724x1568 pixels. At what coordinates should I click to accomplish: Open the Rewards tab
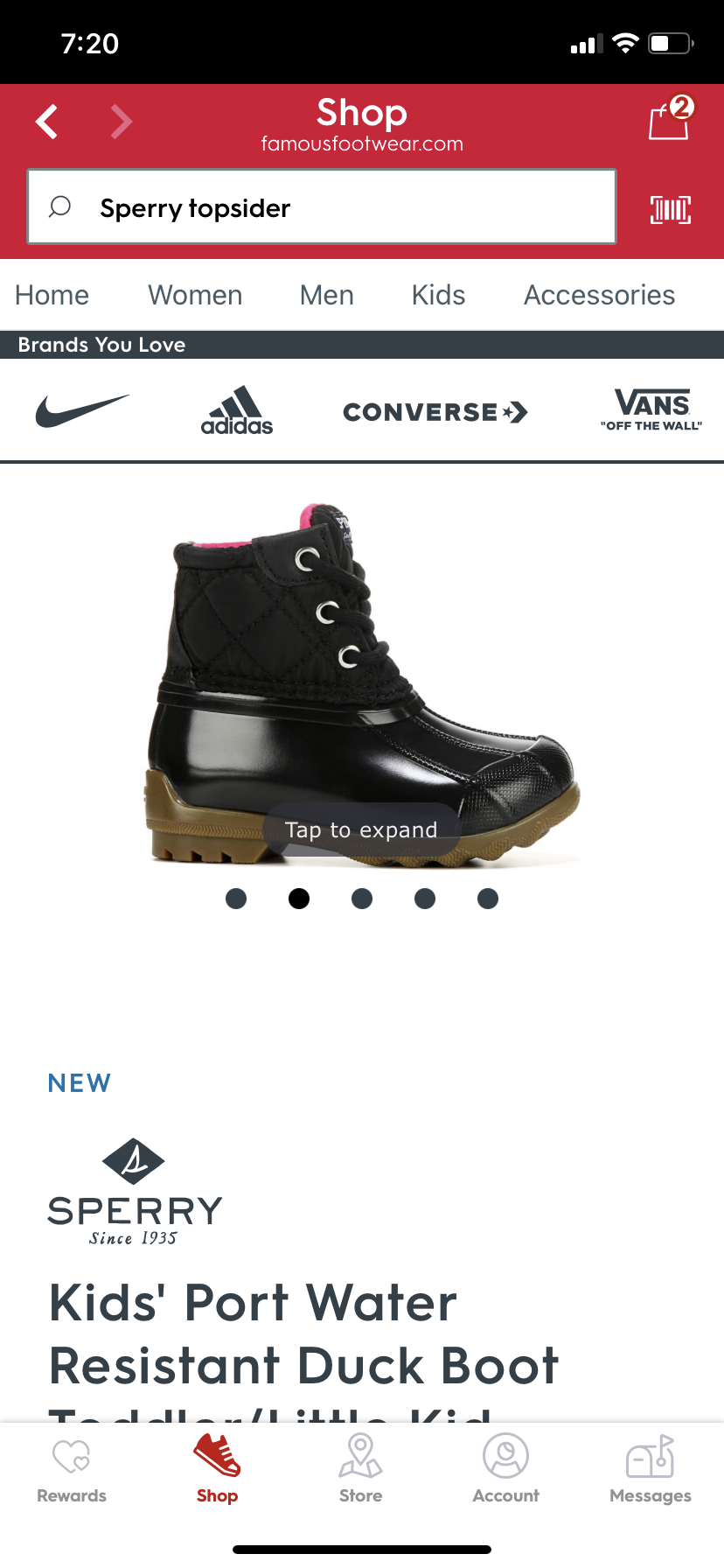(x=72, y=1470)
